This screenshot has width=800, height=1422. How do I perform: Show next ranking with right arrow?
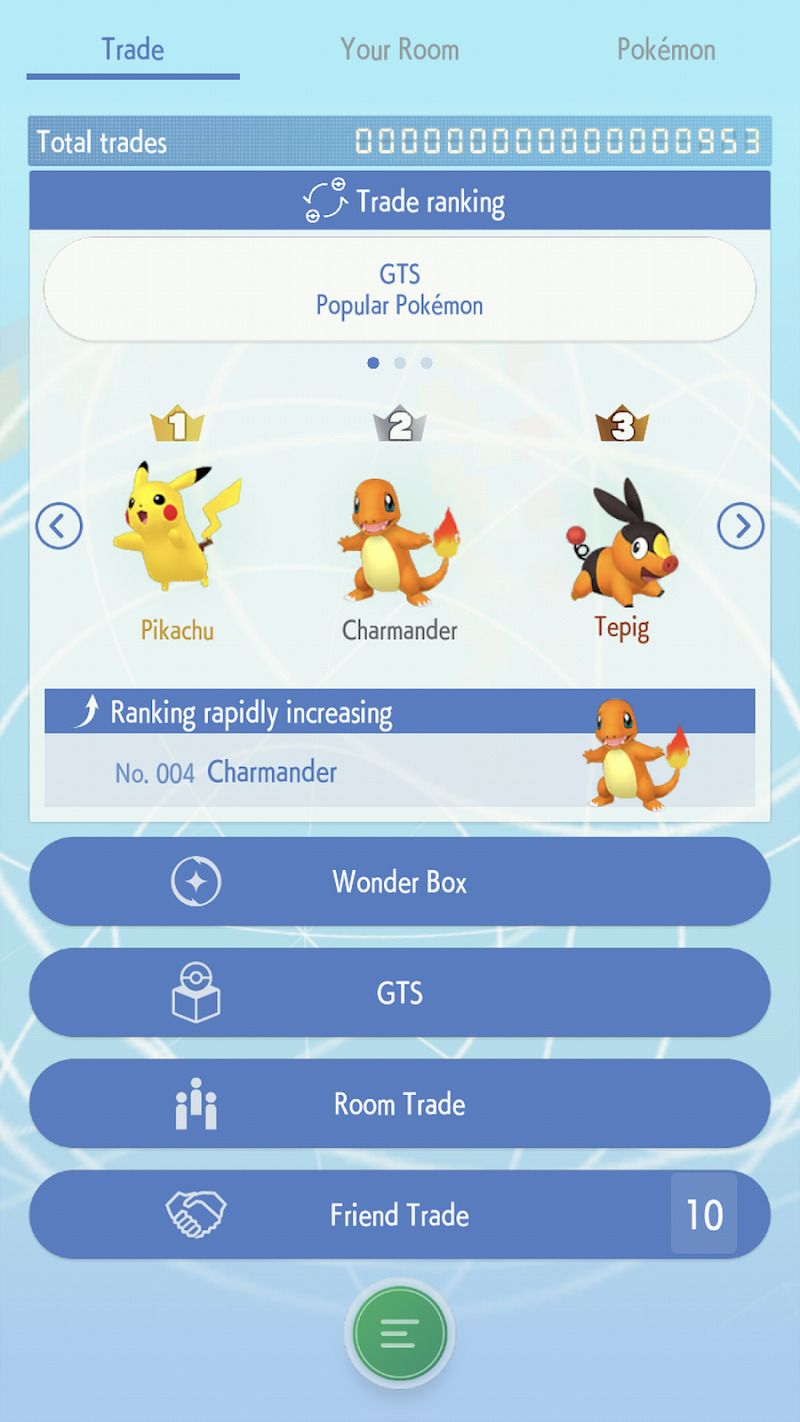(x=741, y=526)
